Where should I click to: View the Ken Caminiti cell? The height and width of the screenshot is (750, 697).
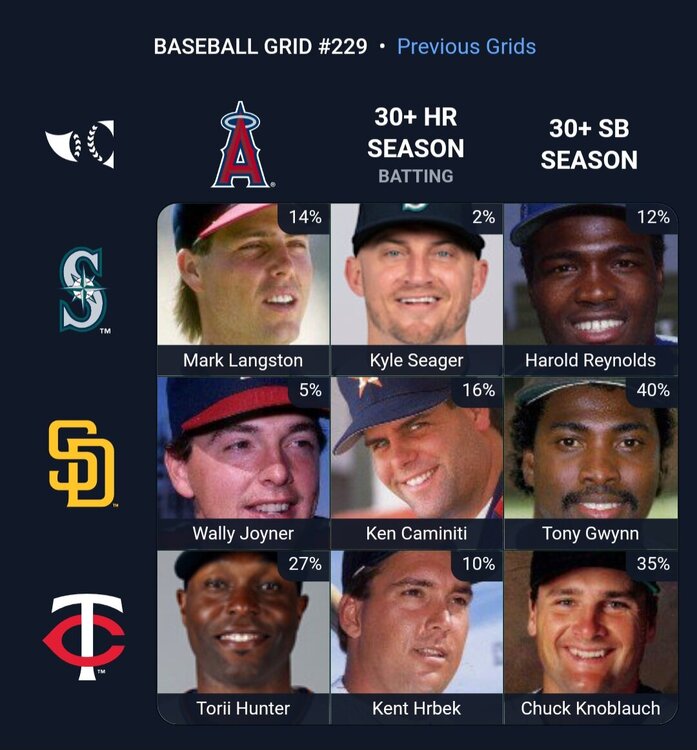pyautogui.click(x=416, y=462)
